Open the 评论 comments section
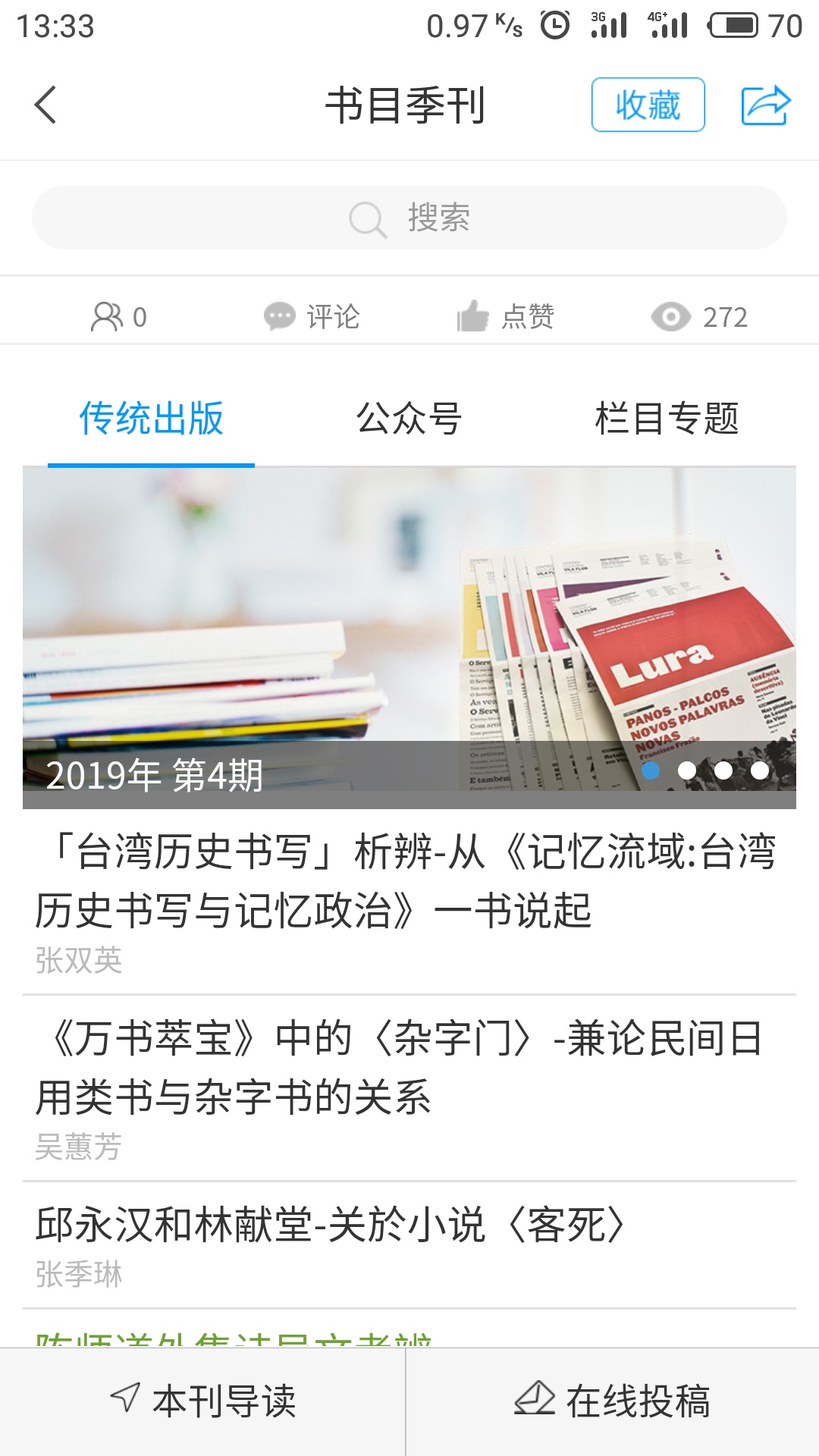Viewport: 819px width, 1456px height. [312, 317]
